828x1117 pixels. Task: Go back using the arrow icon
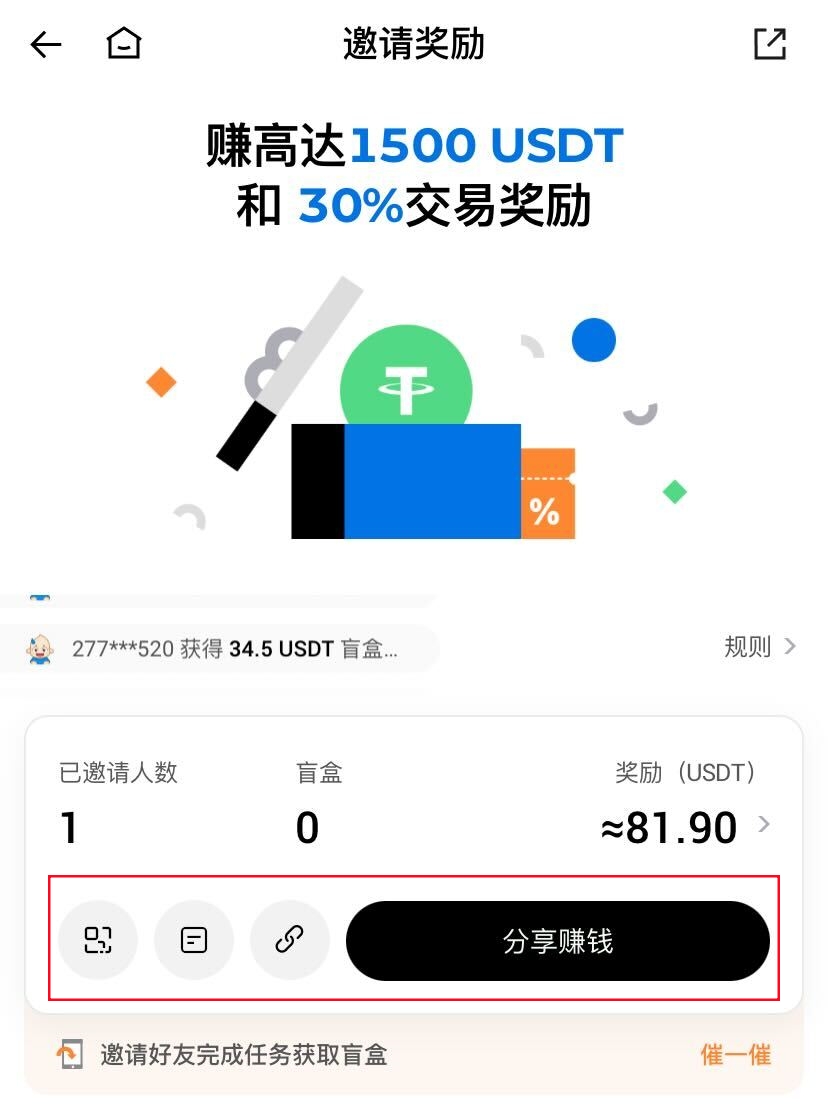click(x=46, y=44)
